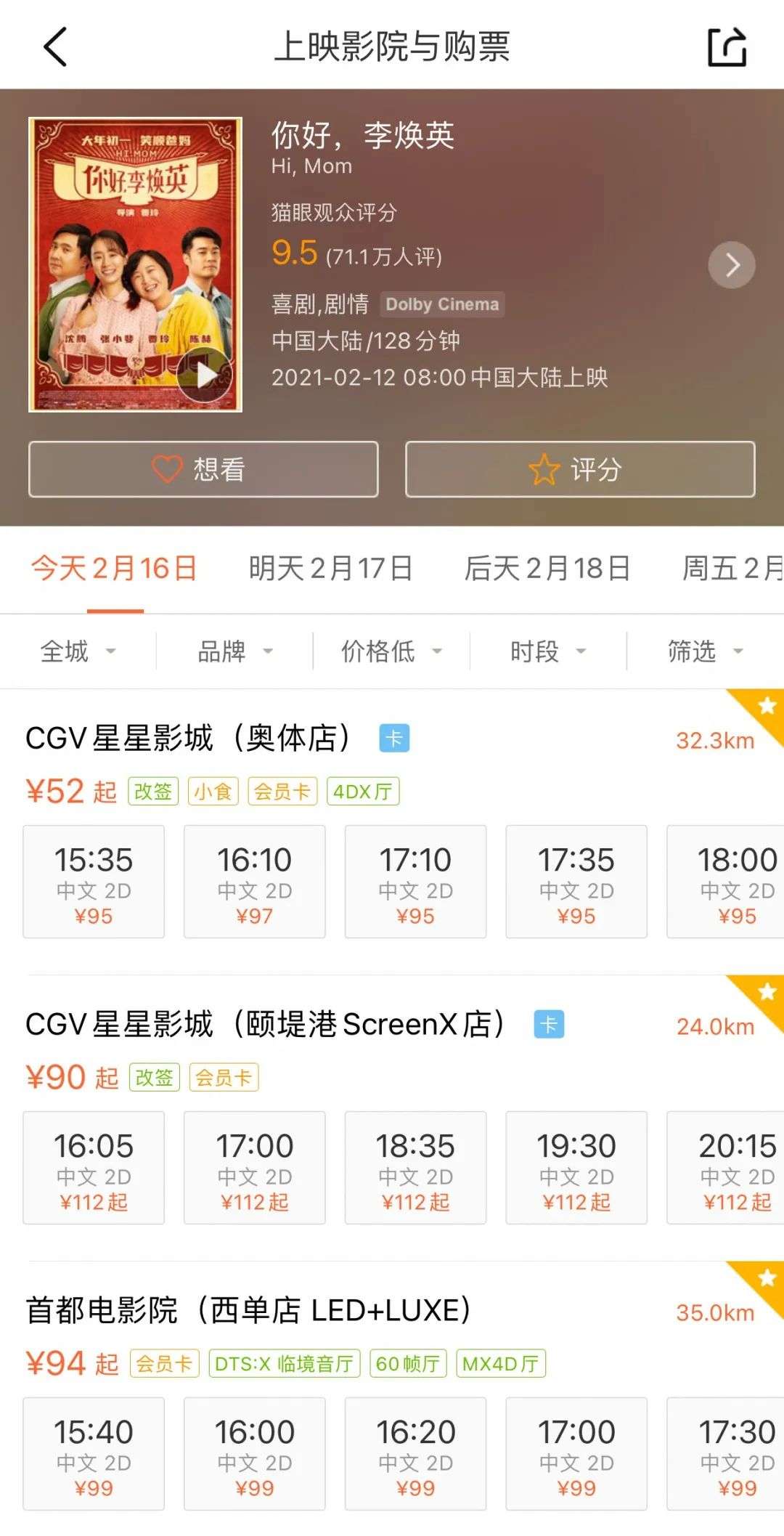Open 首都电影院（西单店）cinema page
784x1536 pixels.
tap(248, 1311)
